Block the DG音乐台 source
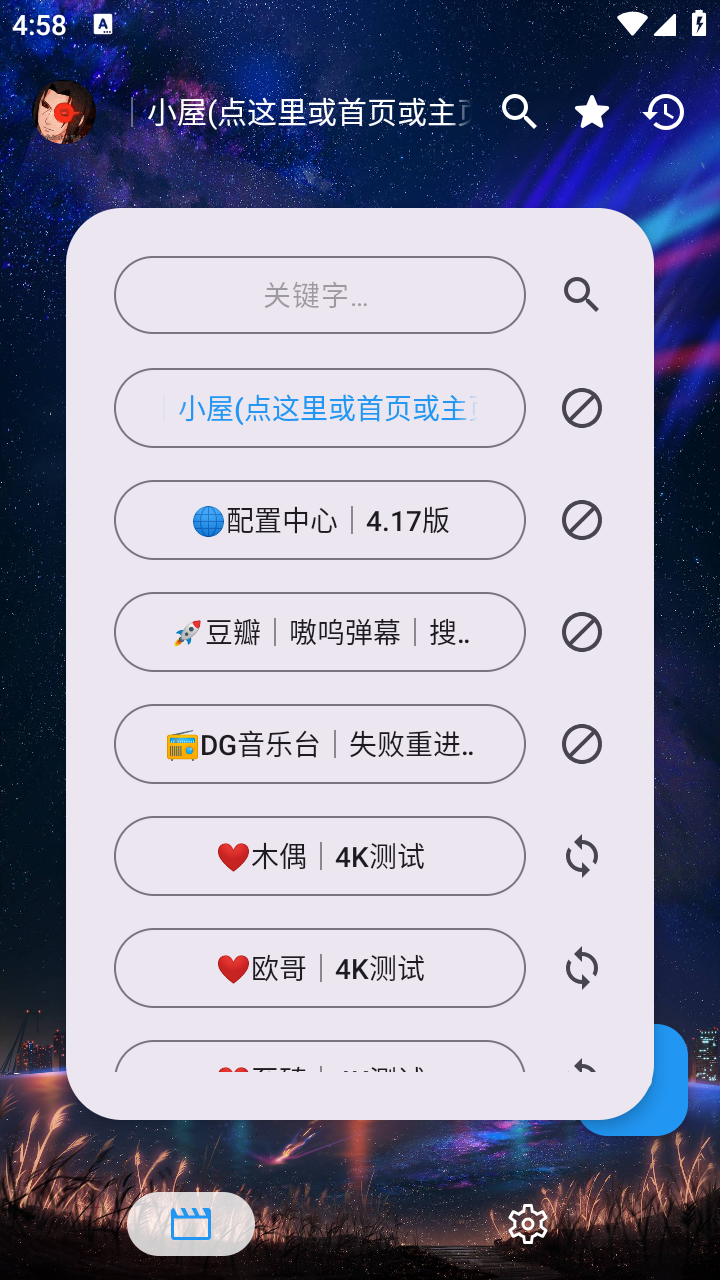Viewport: 720px width, 1280px height. pos(581,744)
